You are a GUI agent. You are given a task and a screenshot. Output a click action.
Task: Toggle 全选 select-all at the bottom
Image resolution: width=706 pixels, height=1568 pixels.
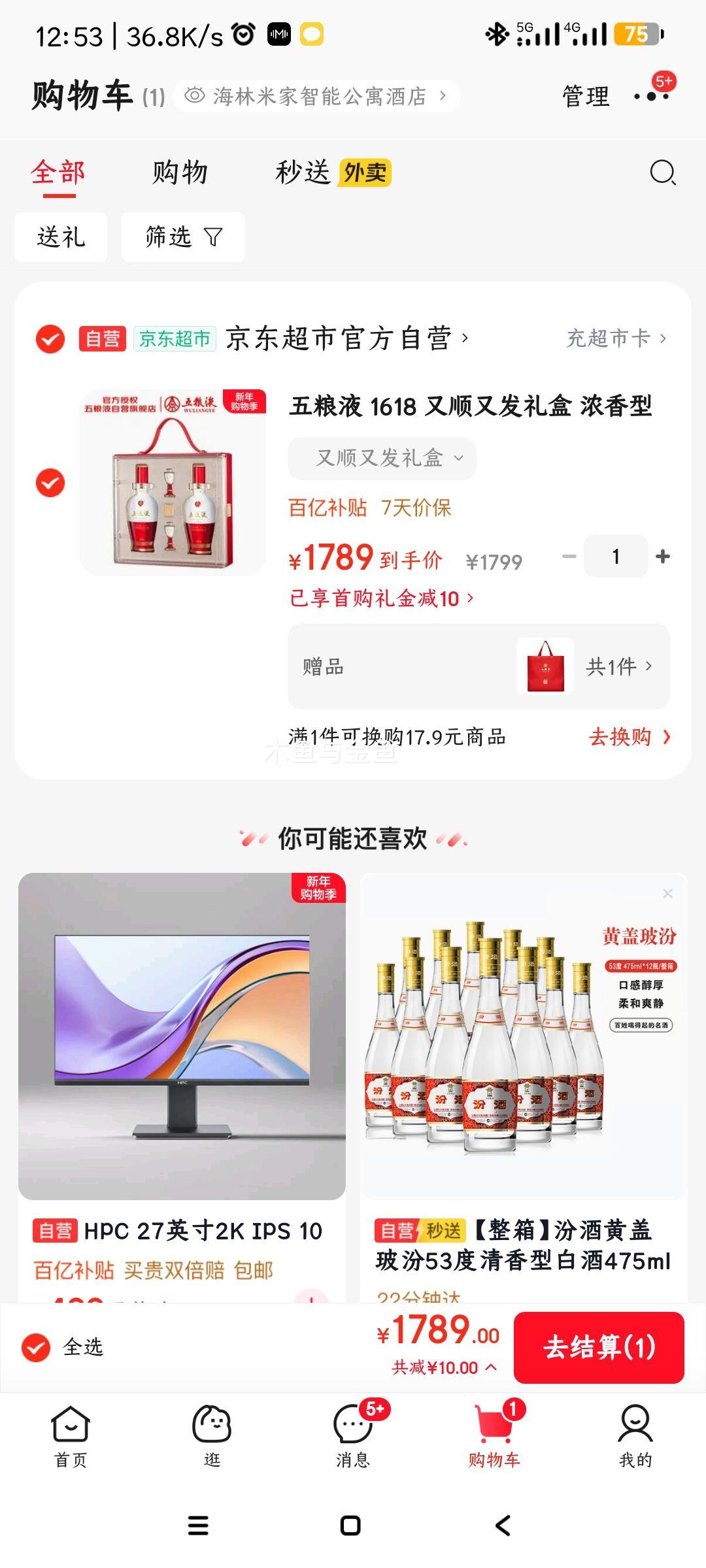pyautogui.click(x=37, y=1348)
